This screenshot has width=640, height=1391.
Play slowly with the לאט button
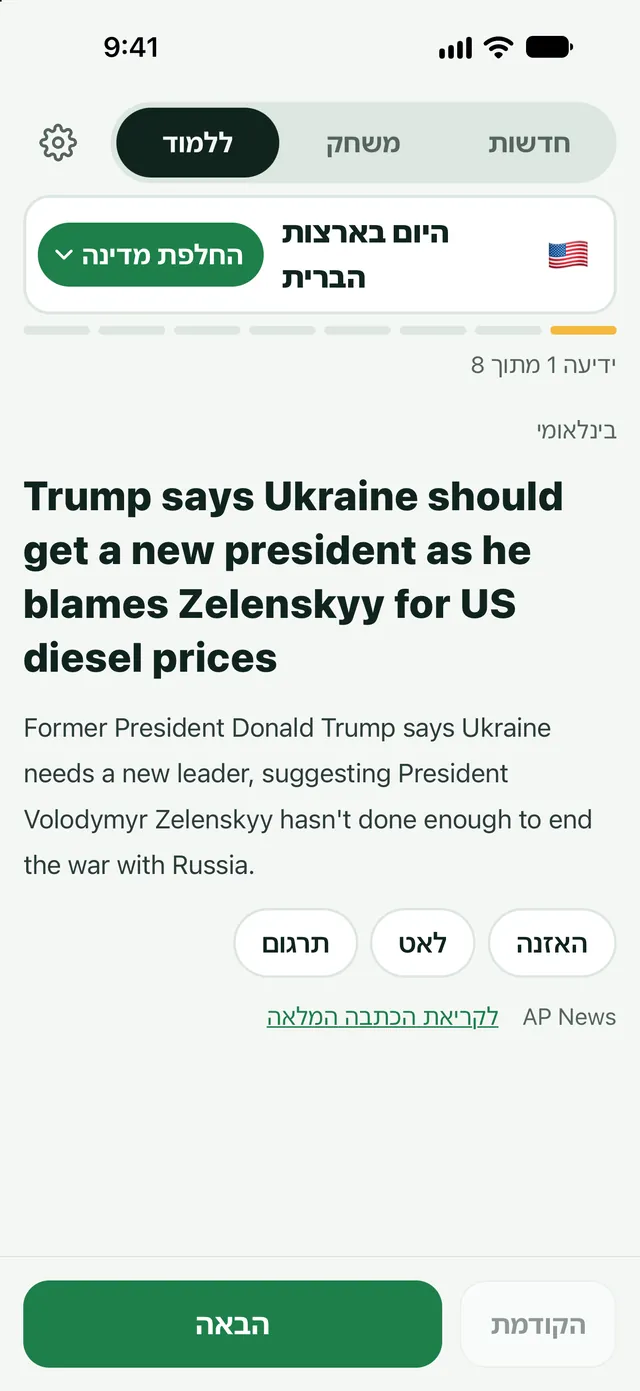422,943
